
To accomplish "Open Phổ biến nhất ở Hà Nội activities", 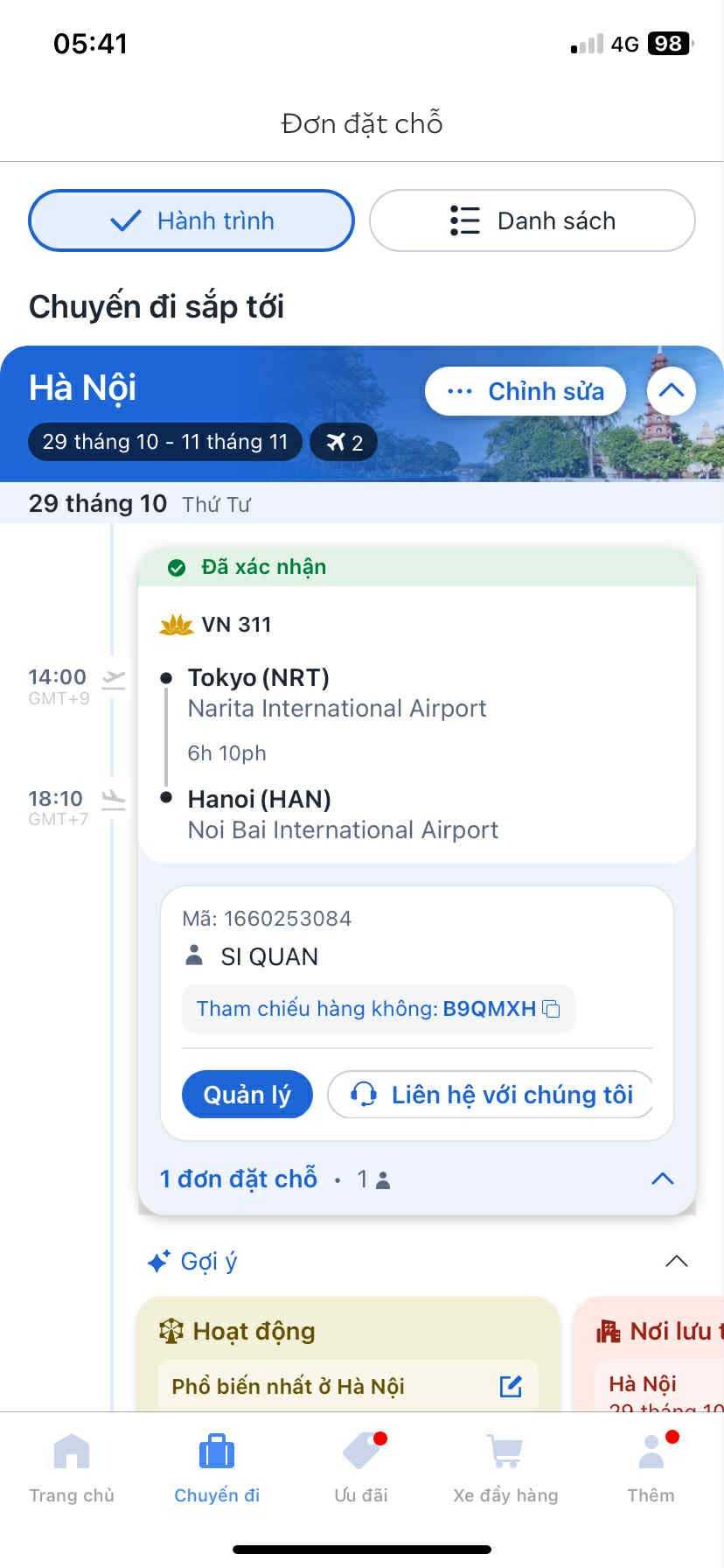I will pyautogui.click(x=347, y=1386).
